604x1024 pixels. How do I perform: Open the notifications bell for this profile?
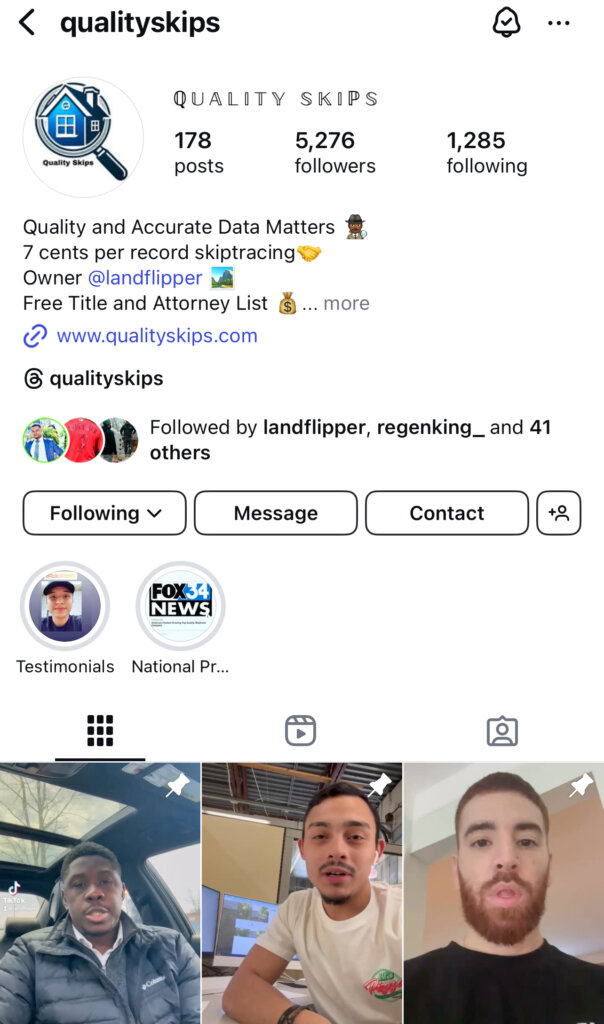point(507,23)
